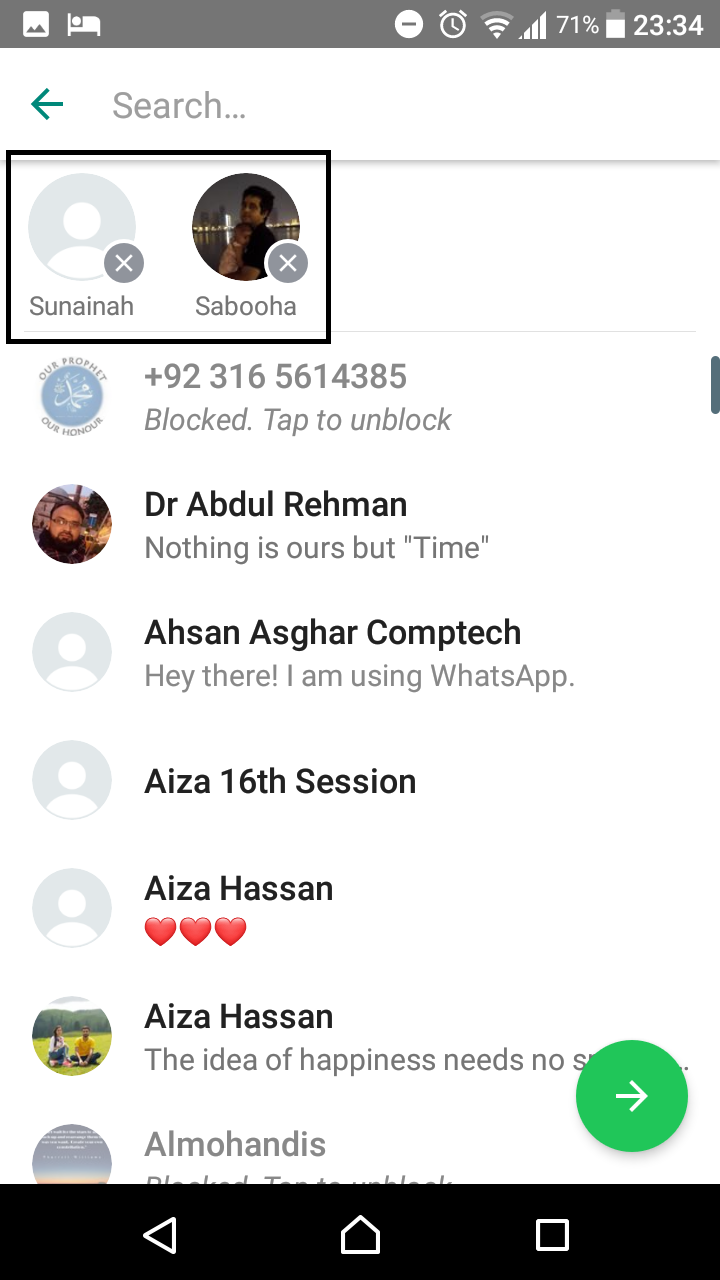The image size is (720, 1280).
Task: Open recent apps overview
Action: tap(552, 1234)
